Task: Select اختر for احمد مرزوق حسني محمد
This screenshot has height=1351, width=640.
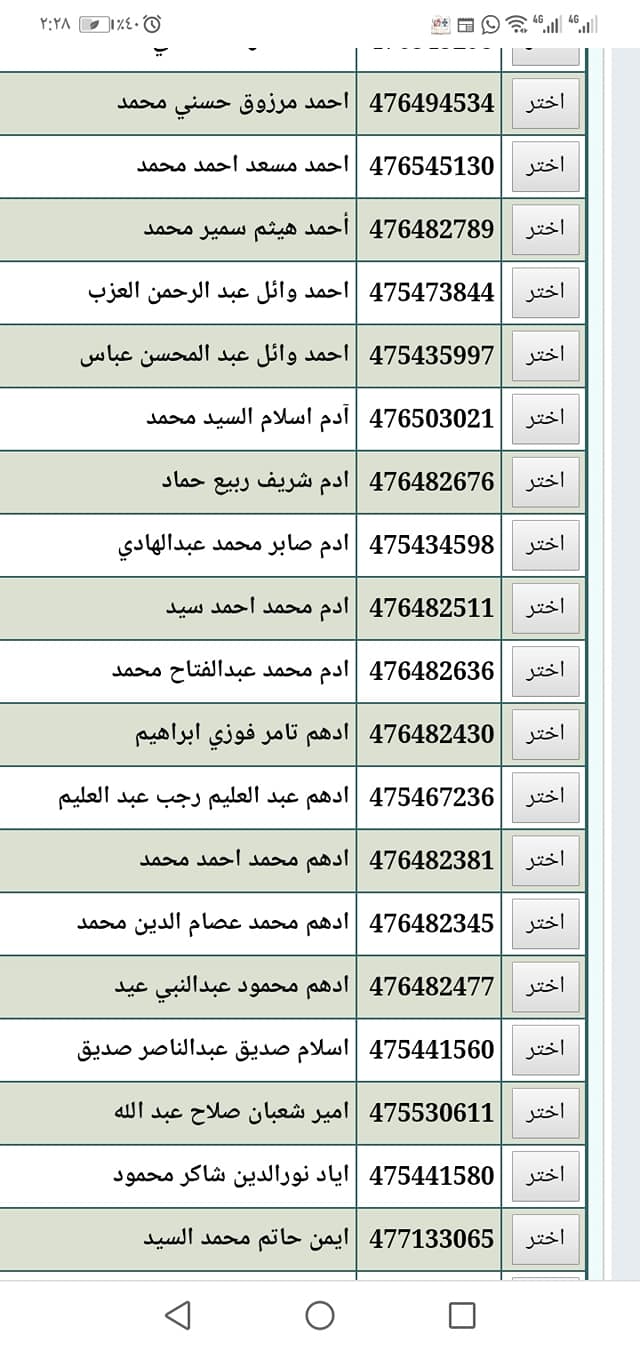Action: point(546,103)
